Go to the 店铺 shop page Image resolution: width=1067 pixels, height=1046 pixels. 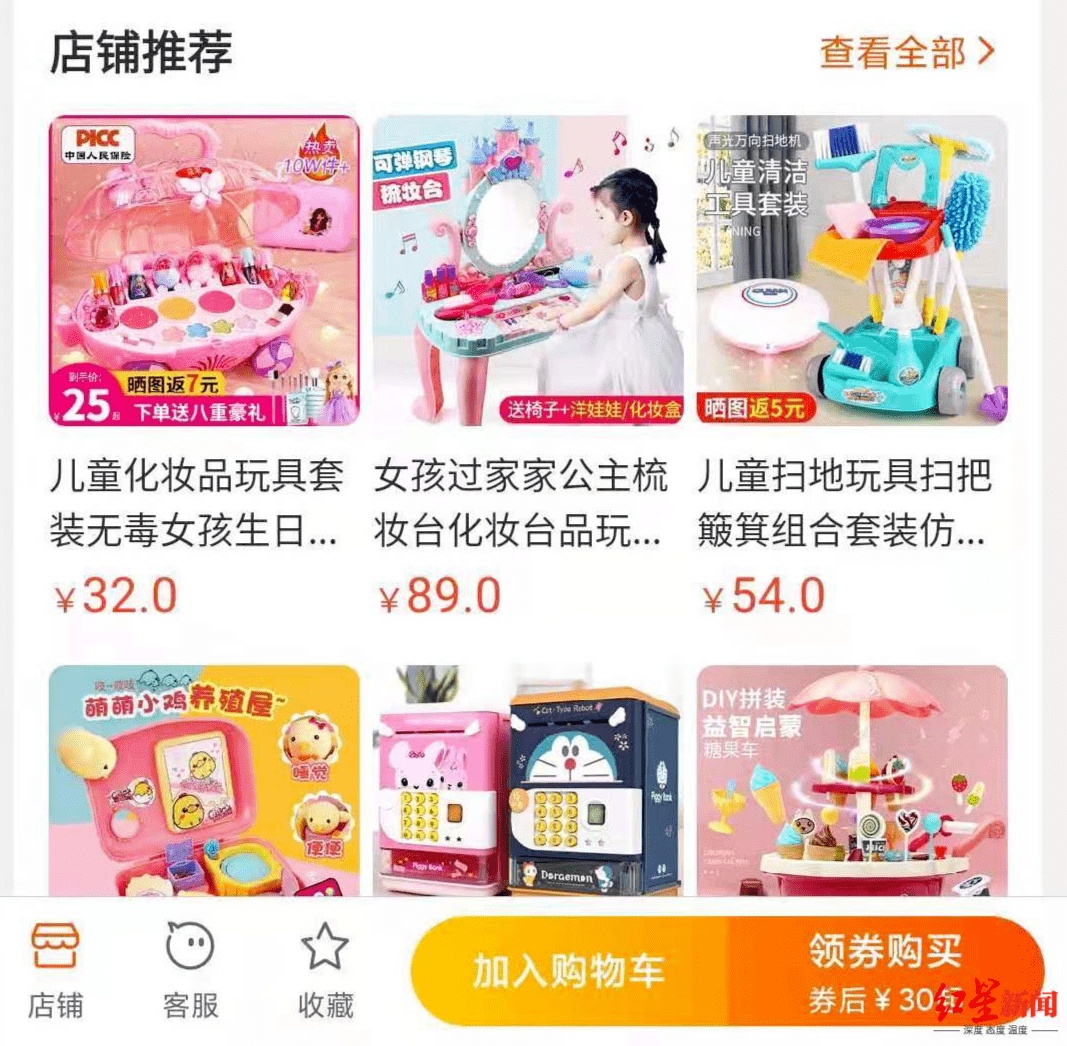click(x=55, y=970)
